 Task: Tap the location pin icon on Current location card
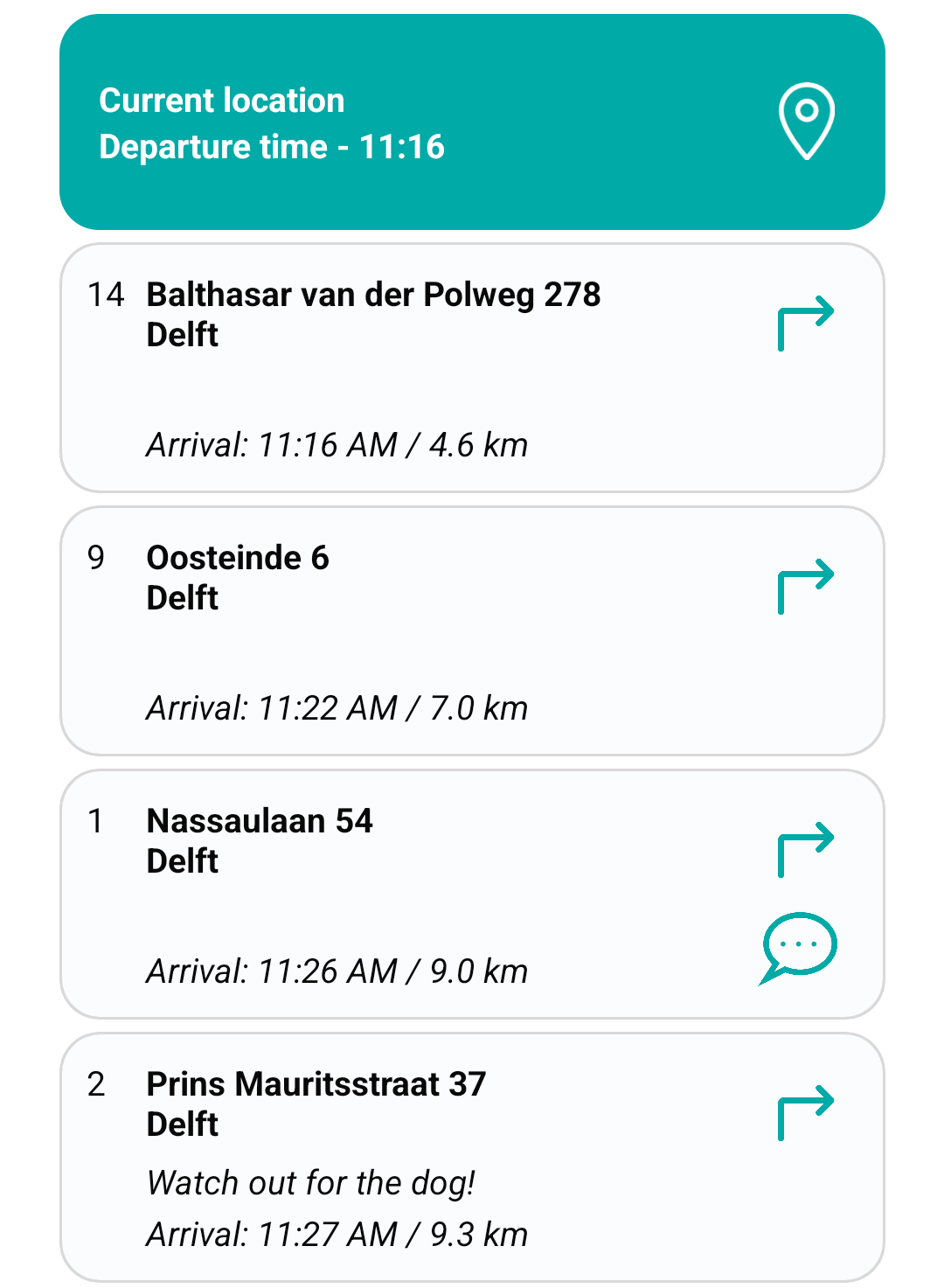[806, 119]
